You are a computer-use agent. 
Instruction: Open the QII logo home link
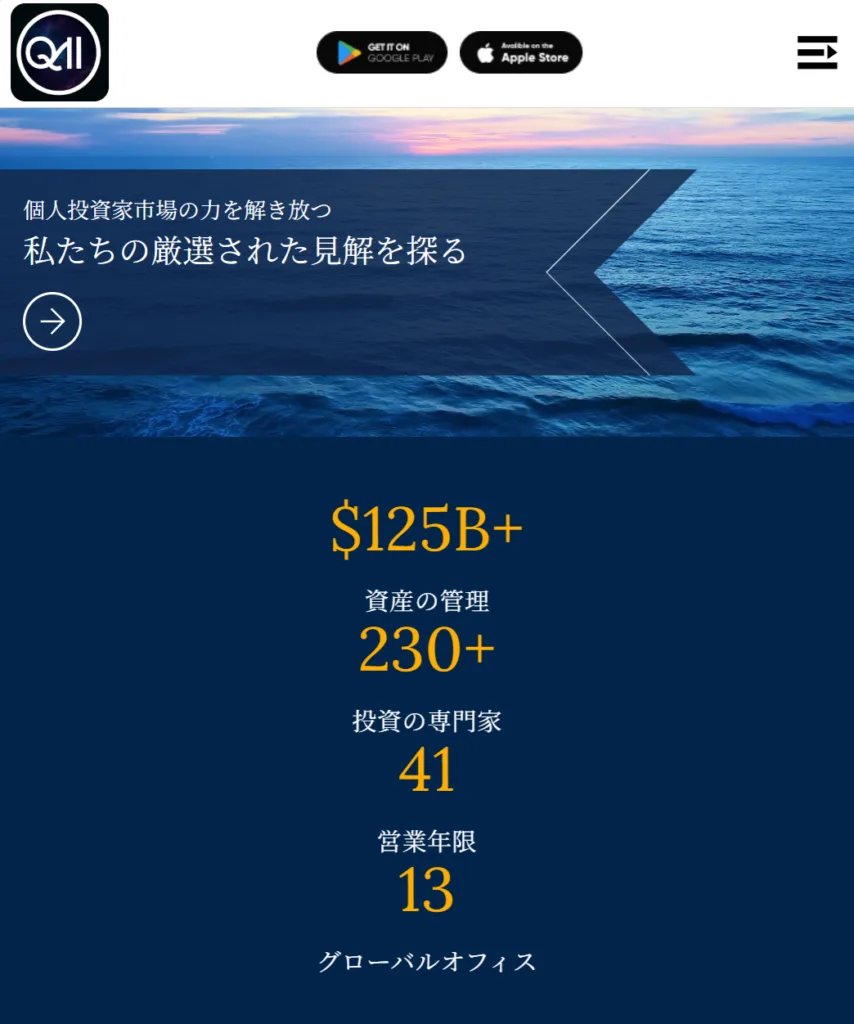tap(59, 53)
